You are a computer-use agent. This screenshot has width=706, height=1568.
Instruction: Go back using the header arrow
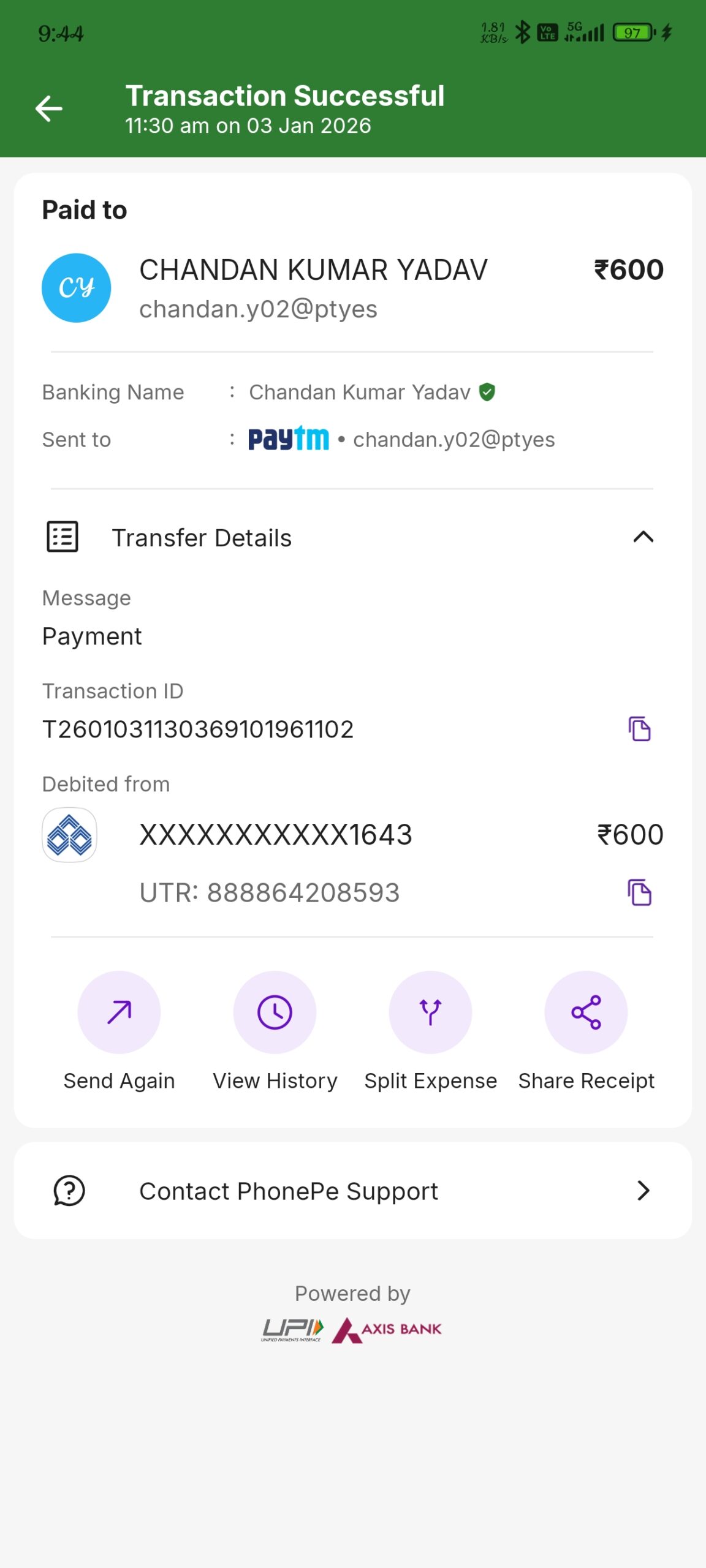point(49,109)
